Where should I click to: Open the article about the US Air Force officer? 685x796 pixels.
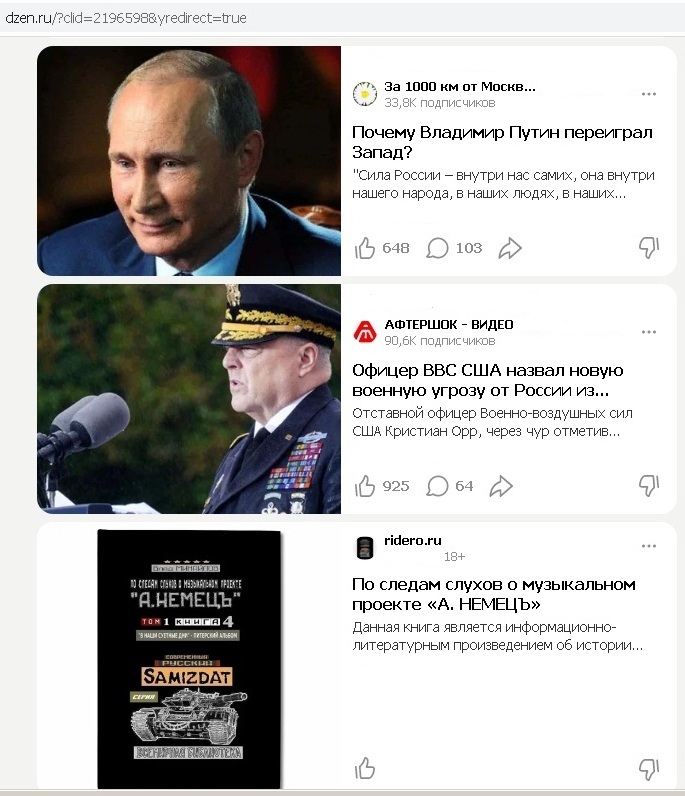(x=488, y=380)
